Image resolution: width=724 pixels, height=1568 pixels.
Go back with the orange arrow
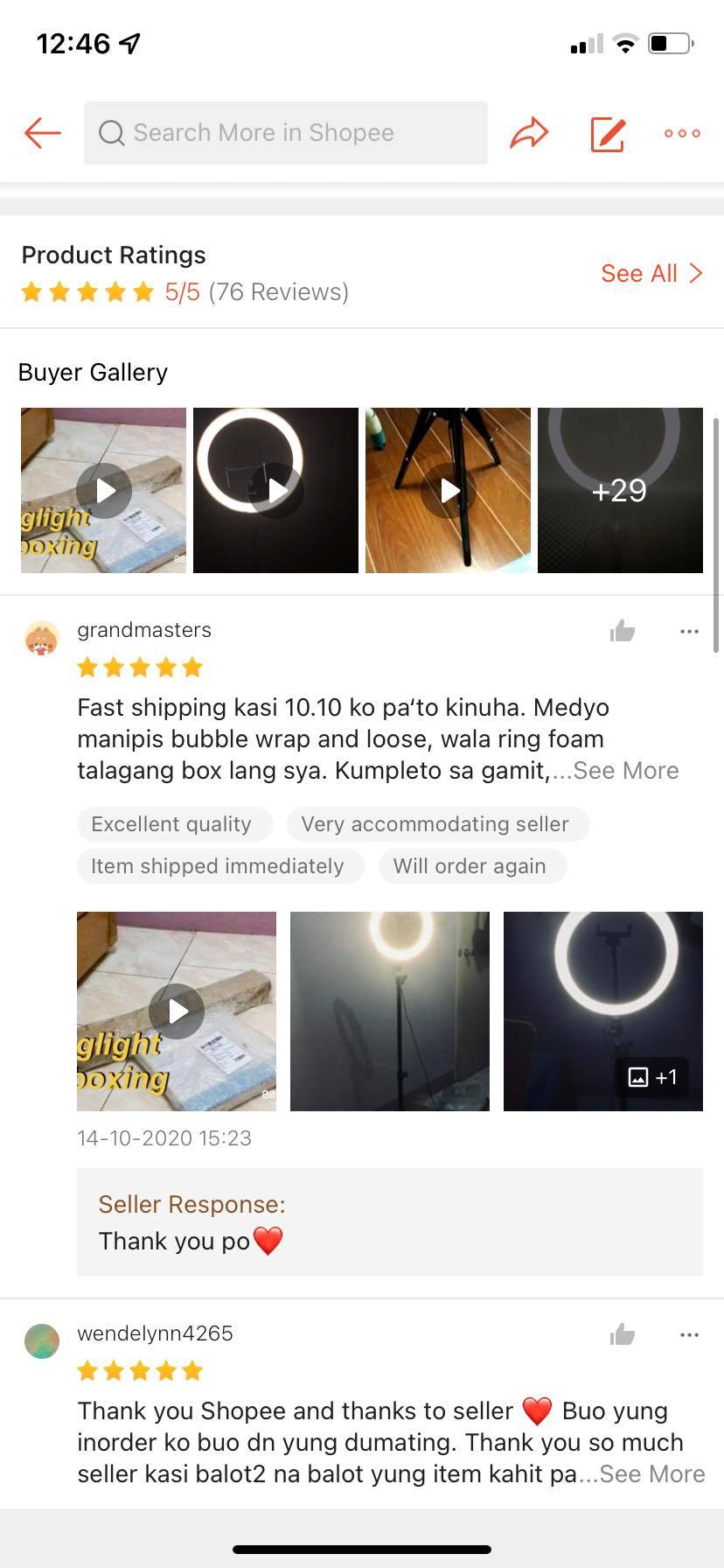click(42, 133)
